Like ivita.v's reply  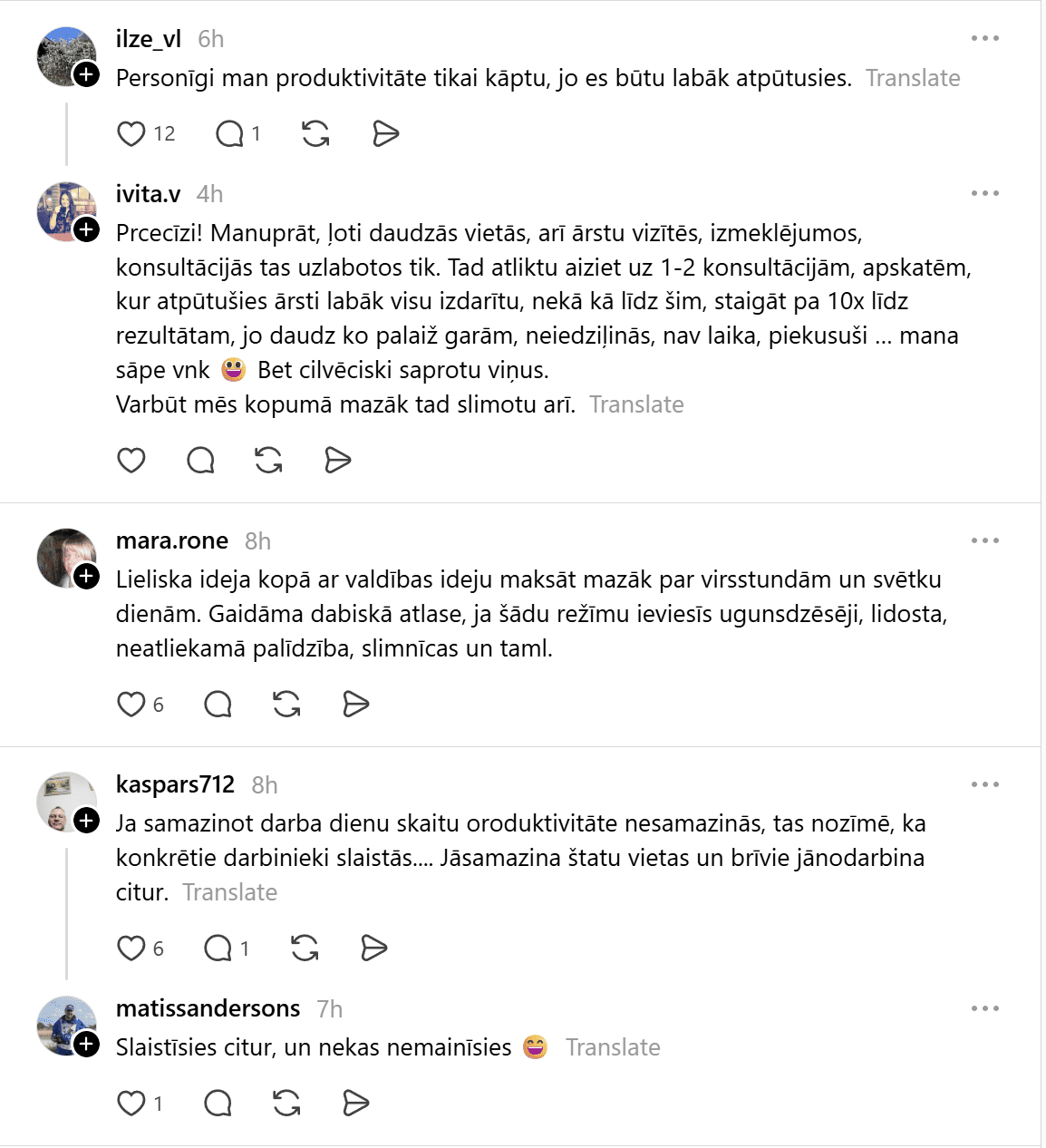pos(131,461)
